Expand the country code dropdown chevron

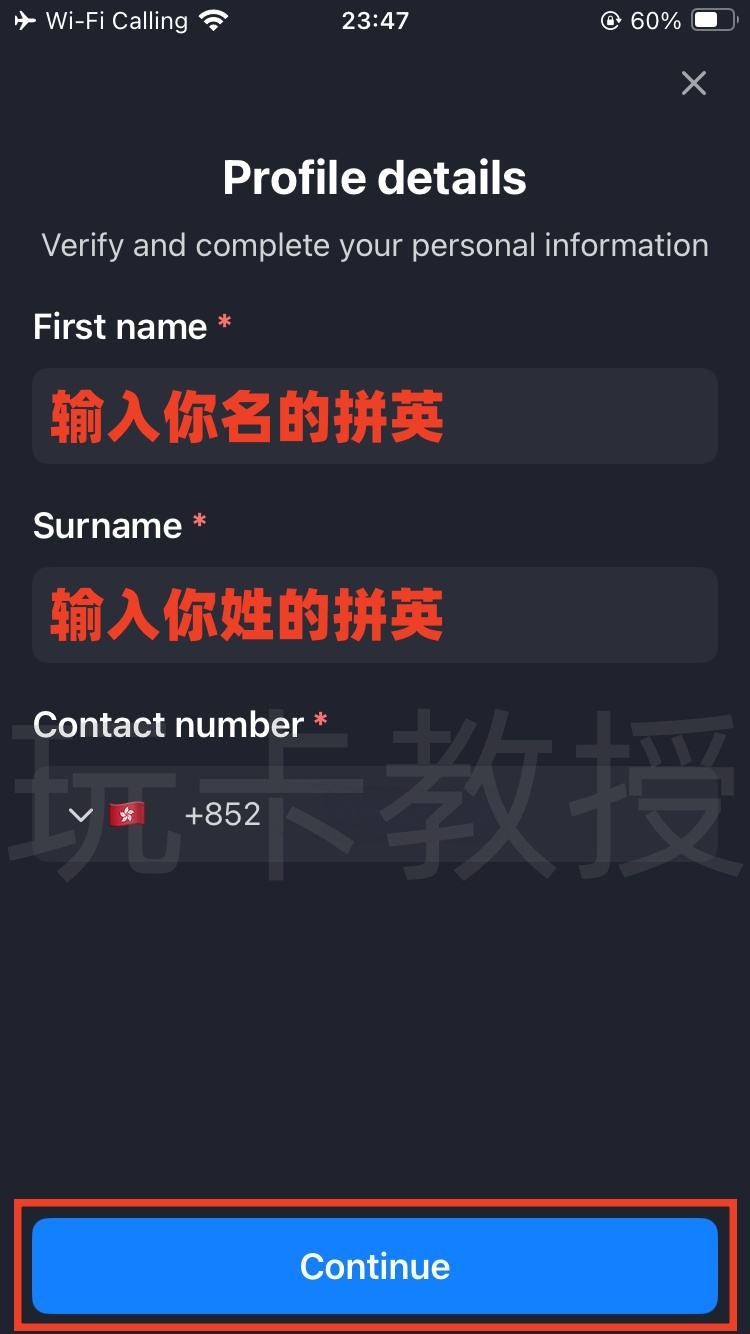click(x=80, y=814)
